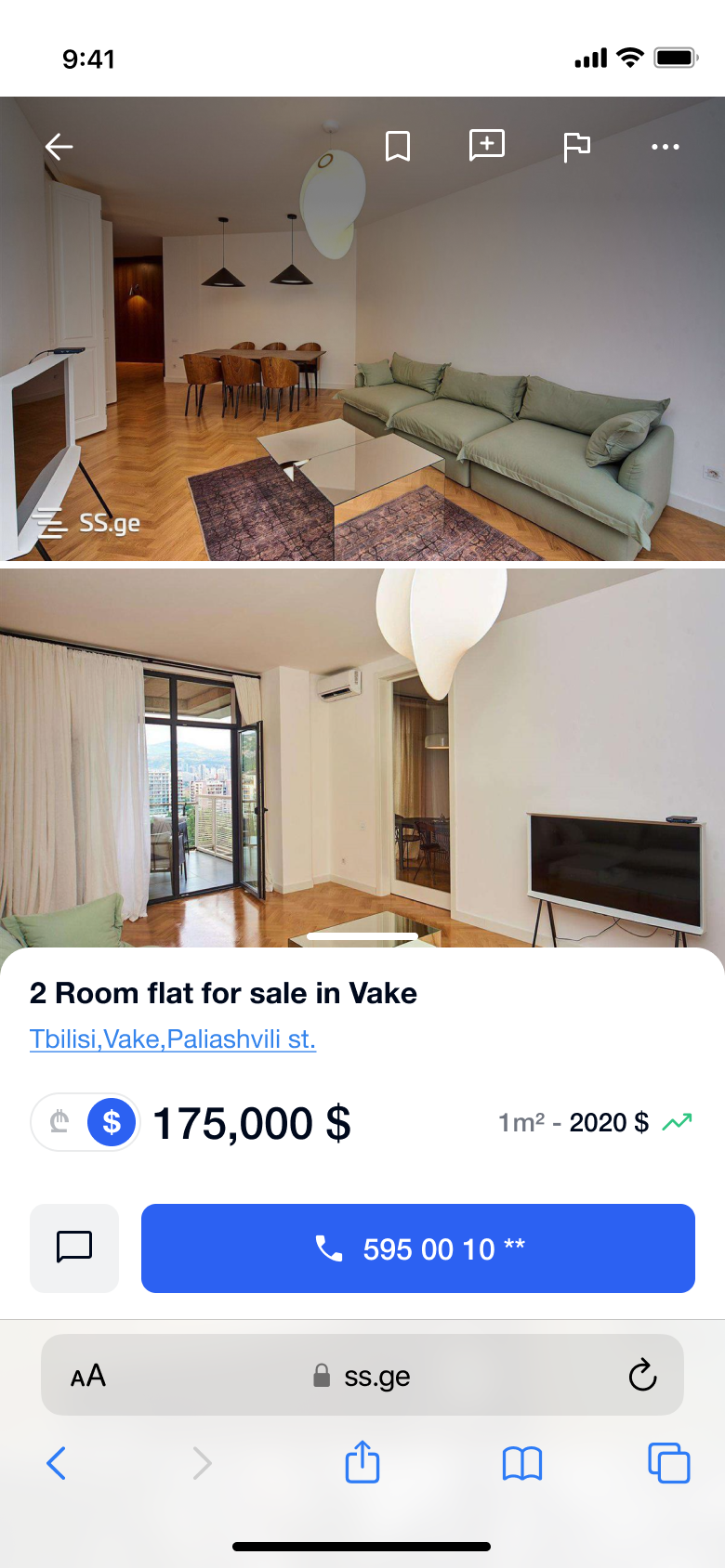Open the AA text size options

coord(88,1376)
